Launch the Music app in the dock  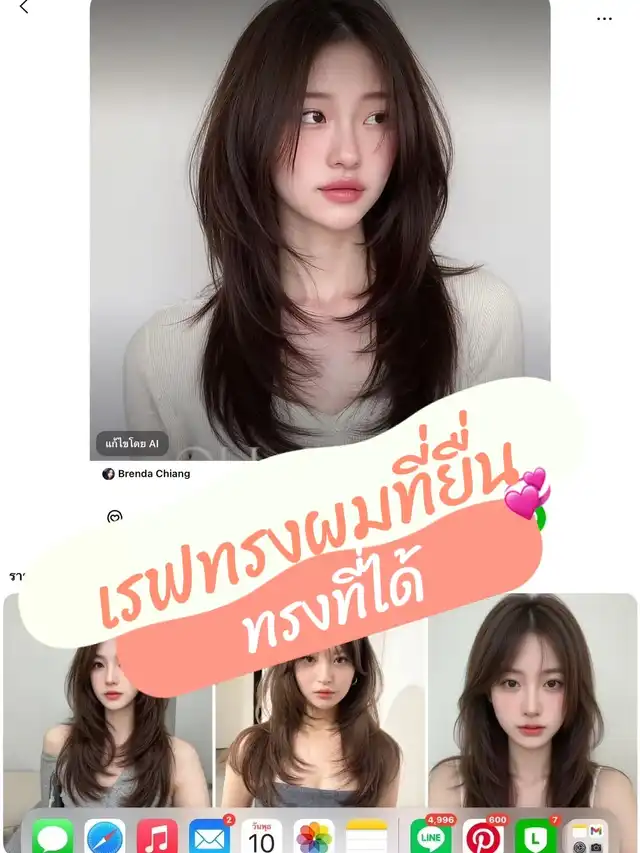157,838
